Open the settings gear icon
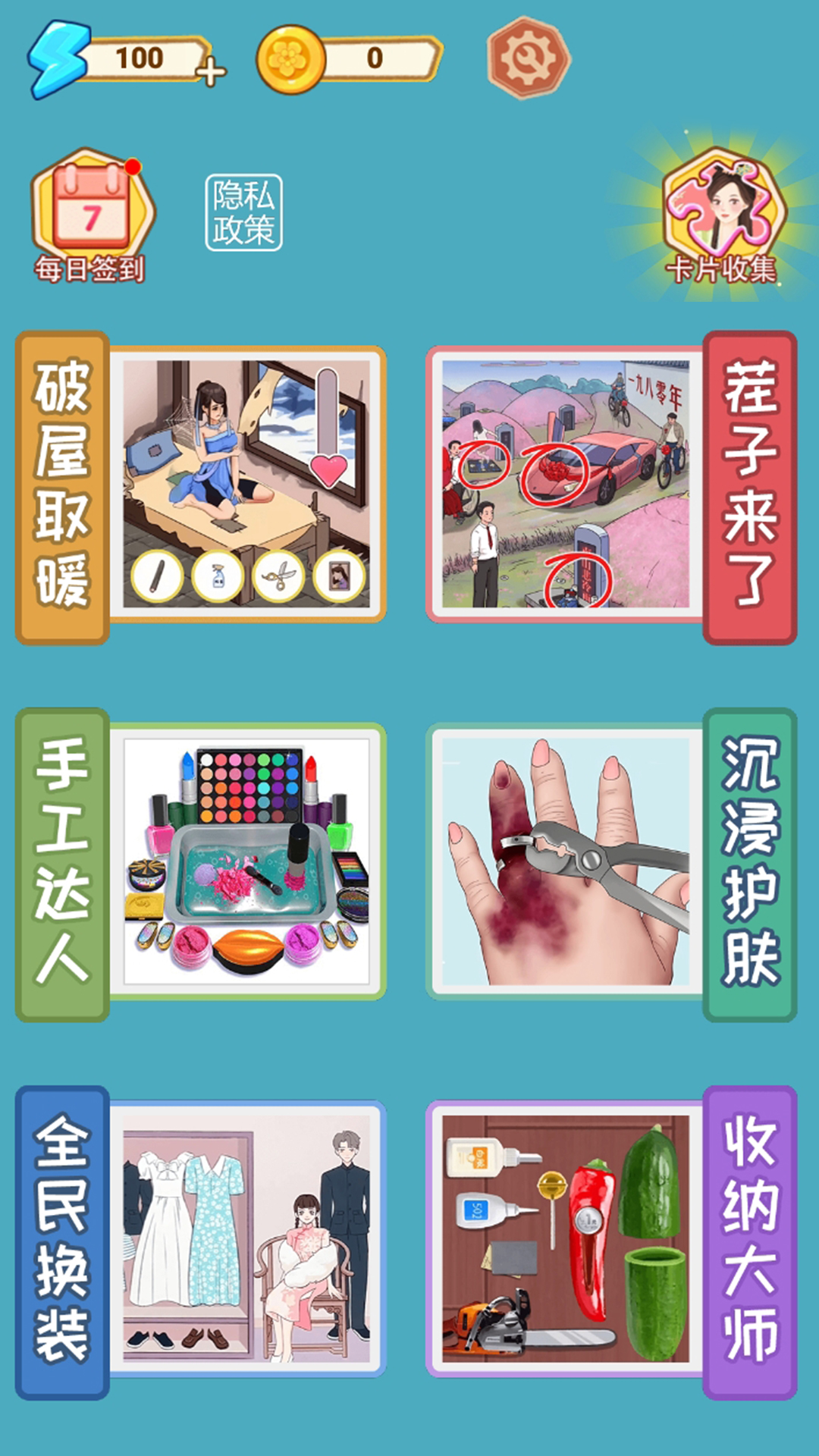Screen dimensions: 819x1456 point(529,58)
